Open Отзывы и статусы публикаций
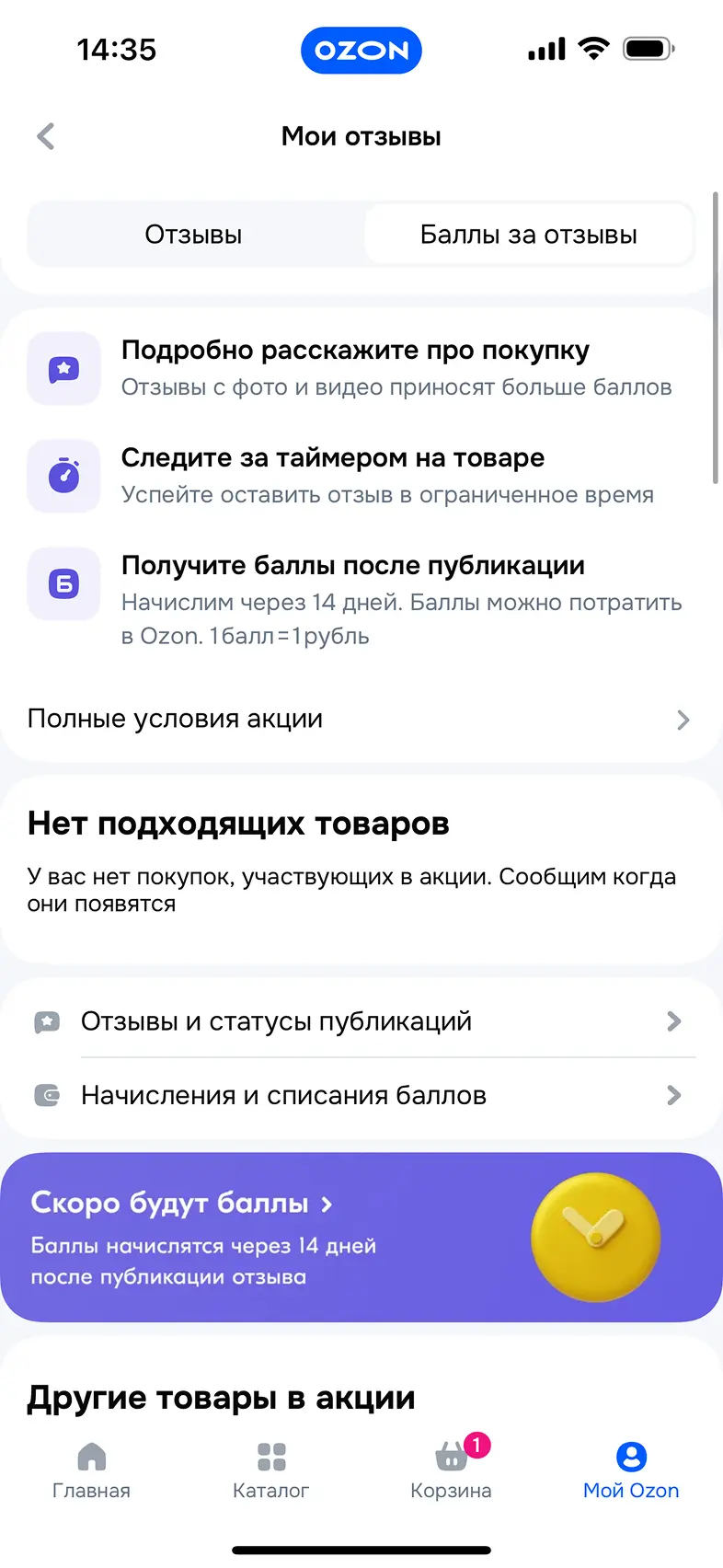This screenshot has height=1568, width=723. [x=361, y=1021]
